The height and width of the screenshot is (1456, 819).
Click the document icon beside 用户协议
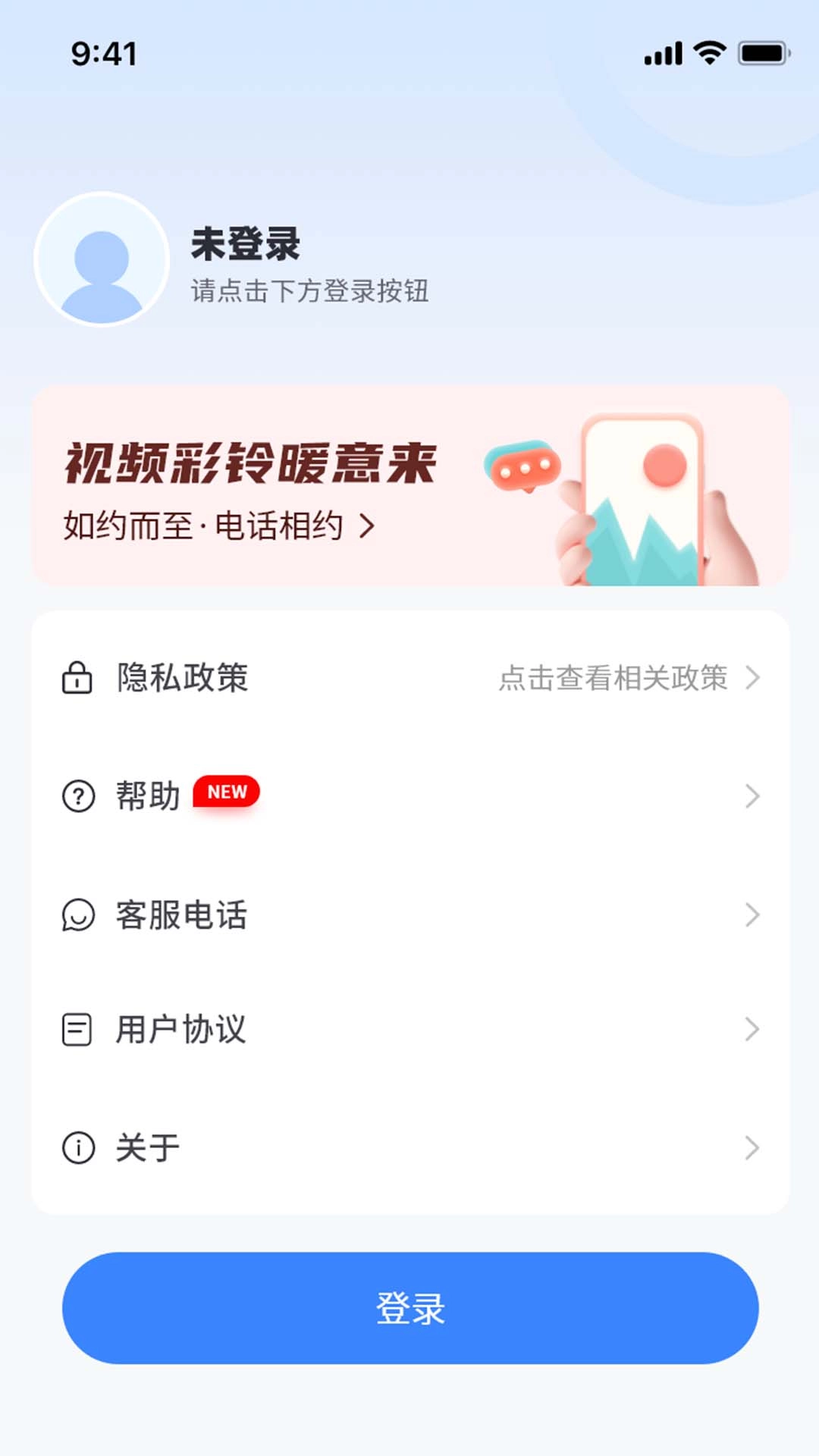(x=78, y=1029)
